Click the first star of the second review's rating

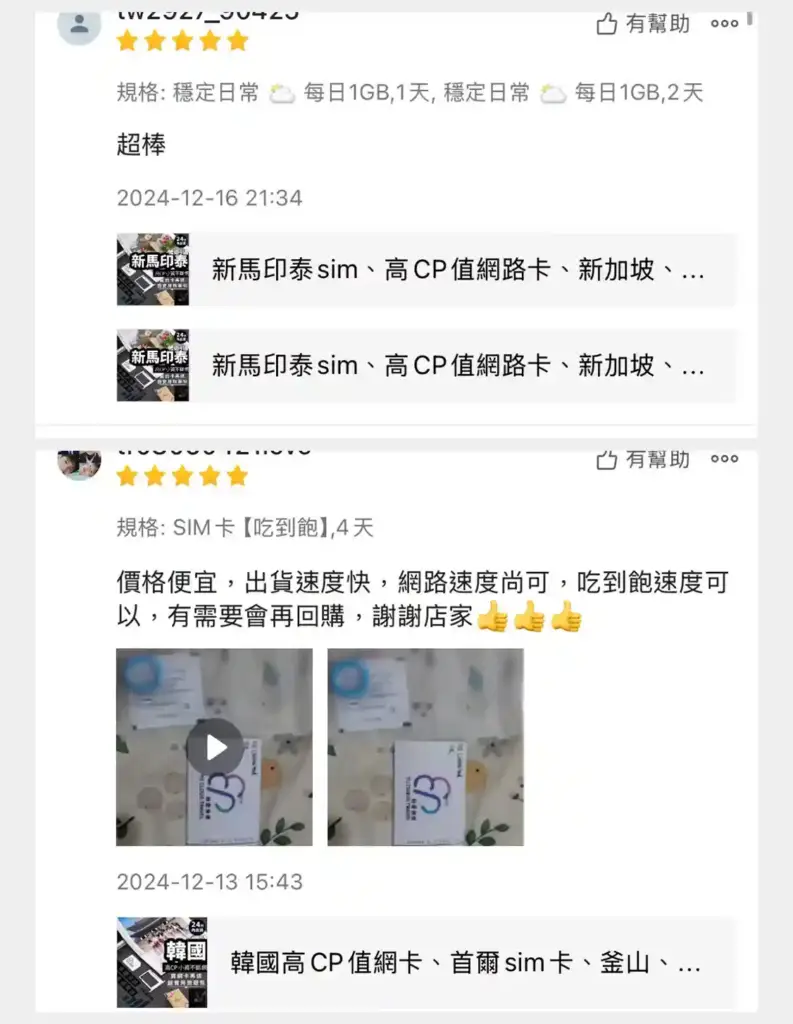pyautogui.click(x=128, y=477)
